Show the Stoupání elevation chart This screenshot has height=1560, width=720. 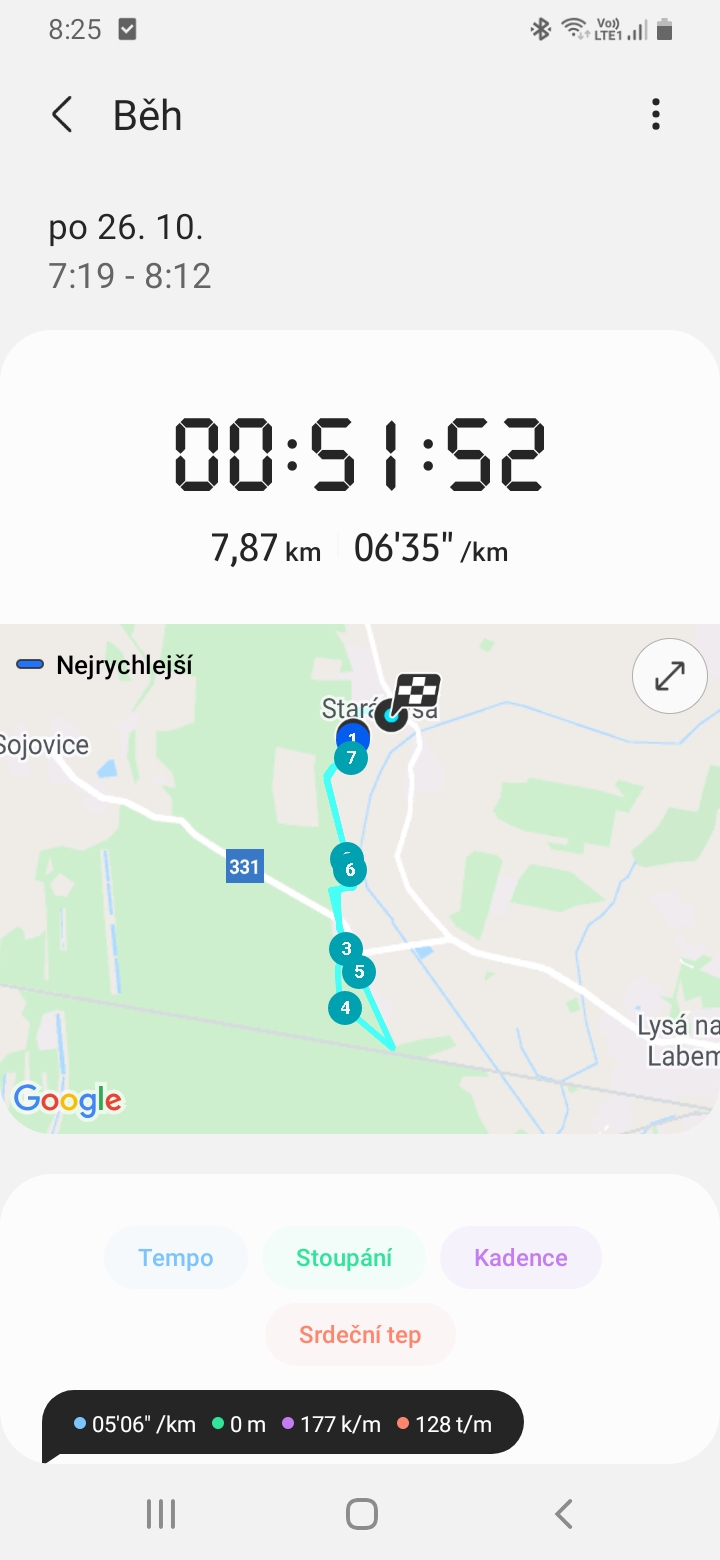[x=344, y=1258]
